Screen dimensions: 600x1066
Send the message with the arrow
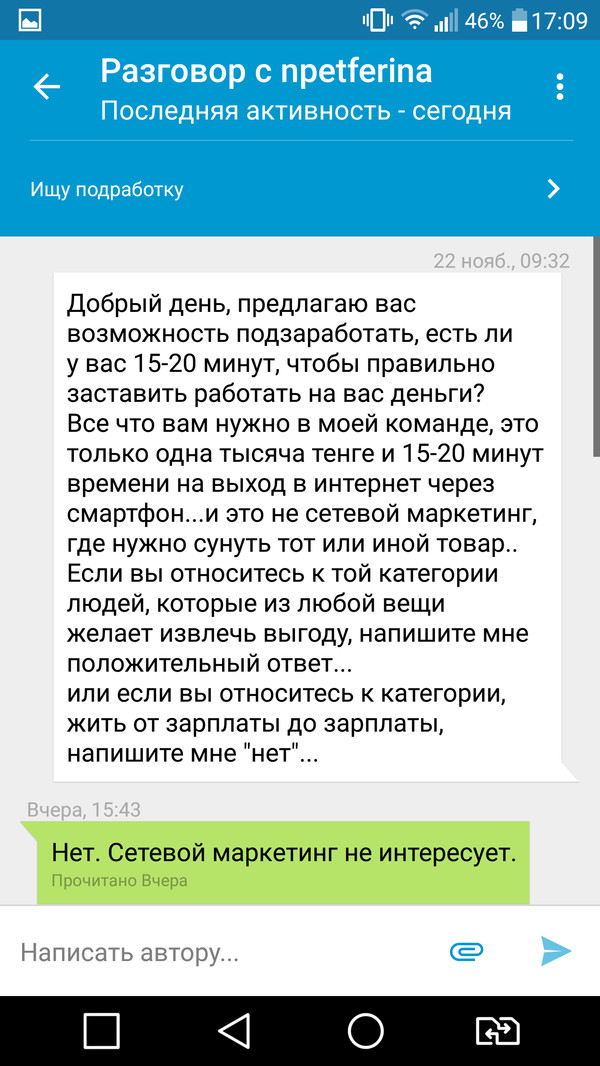(555, 951)
